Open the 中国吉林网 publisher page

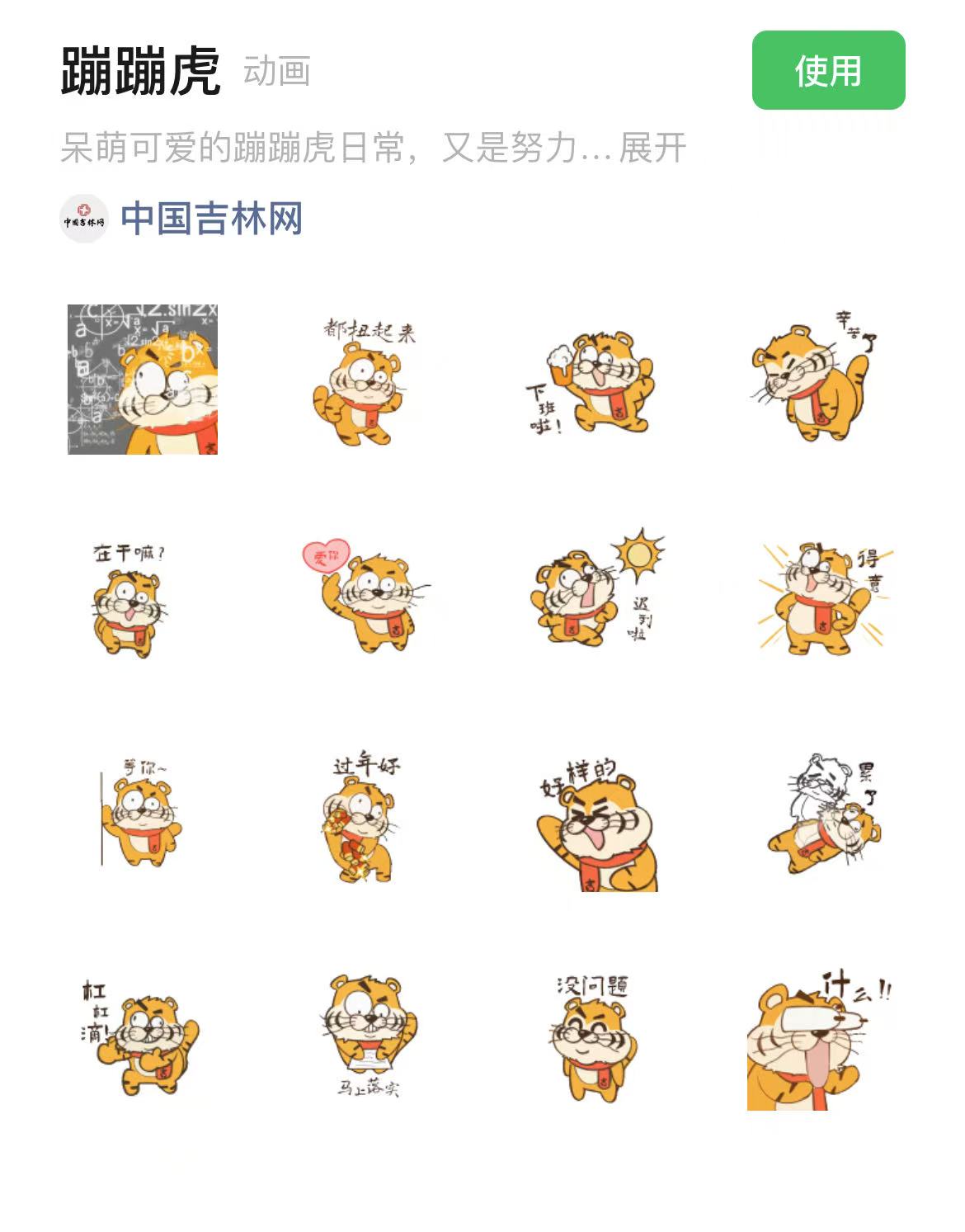point(213,218)
